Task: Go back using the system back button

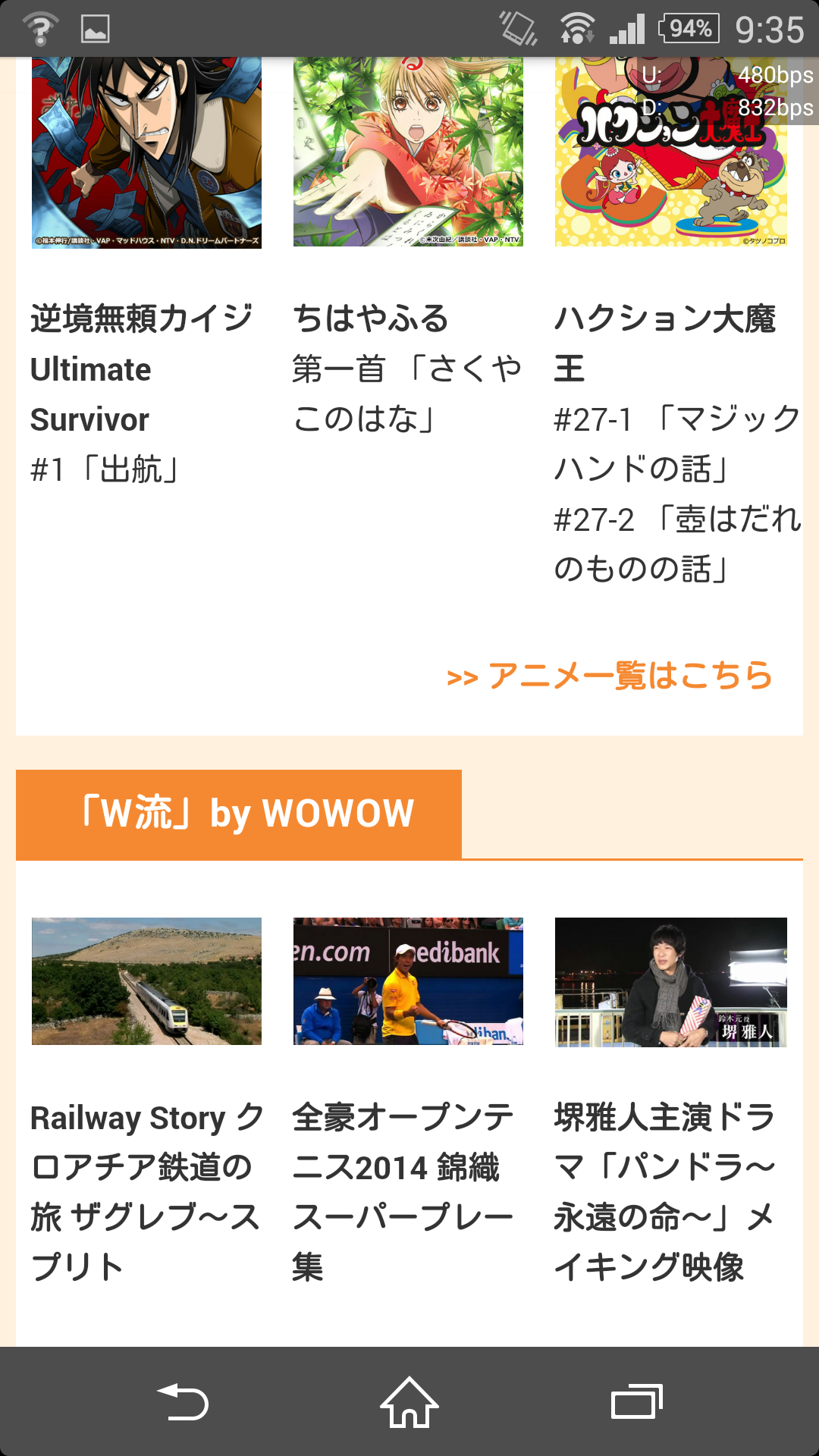Action: coord(182,1402)
